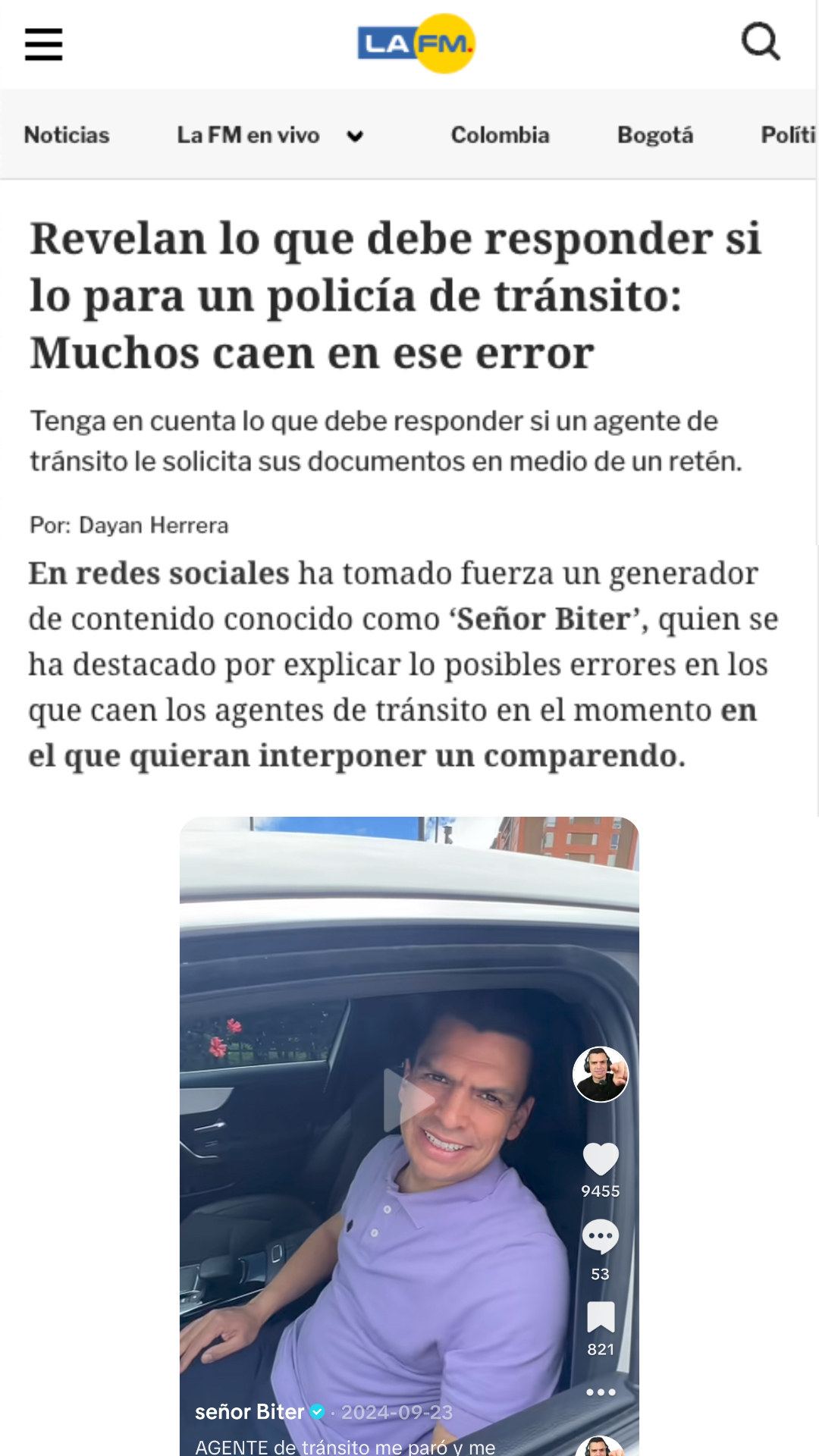Open señor Biter's profile avatar
Viewport: 819px width, 1456px height.
pyautogui.click(x=601, y=1074)
